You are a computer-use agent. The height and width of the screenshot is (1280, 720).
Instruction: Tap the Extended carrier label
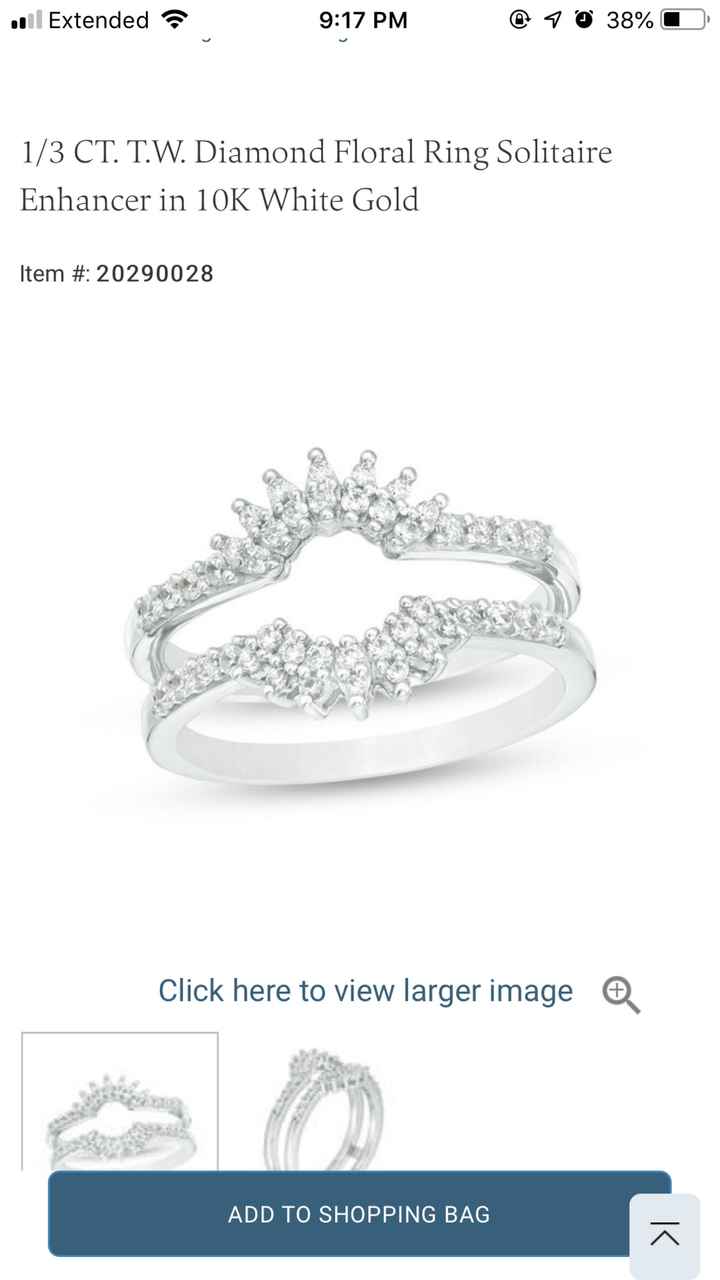click(x=97, y=19)
